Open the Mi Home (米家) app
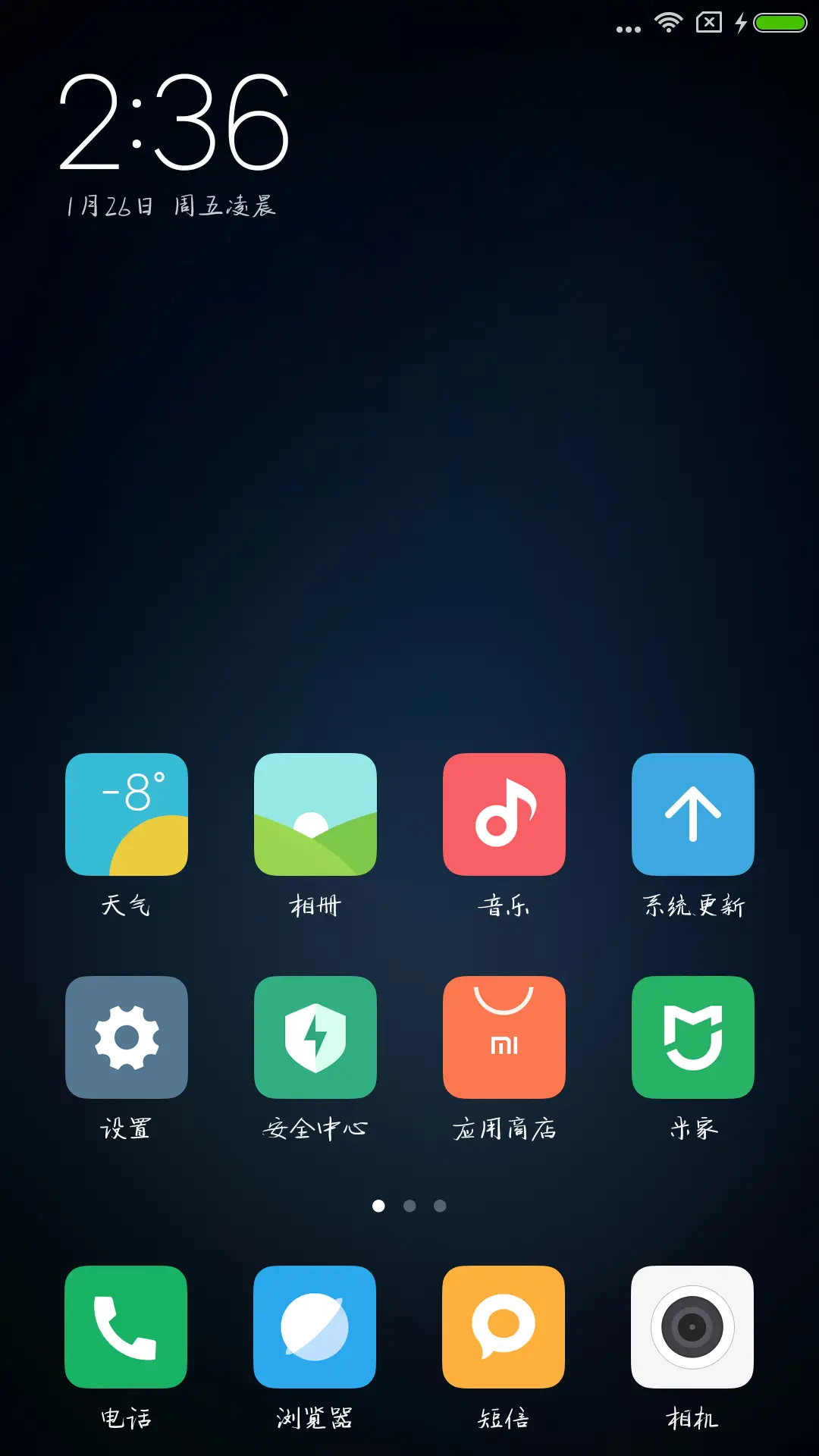The image size is (819, 1456). tap(692, 1037)
